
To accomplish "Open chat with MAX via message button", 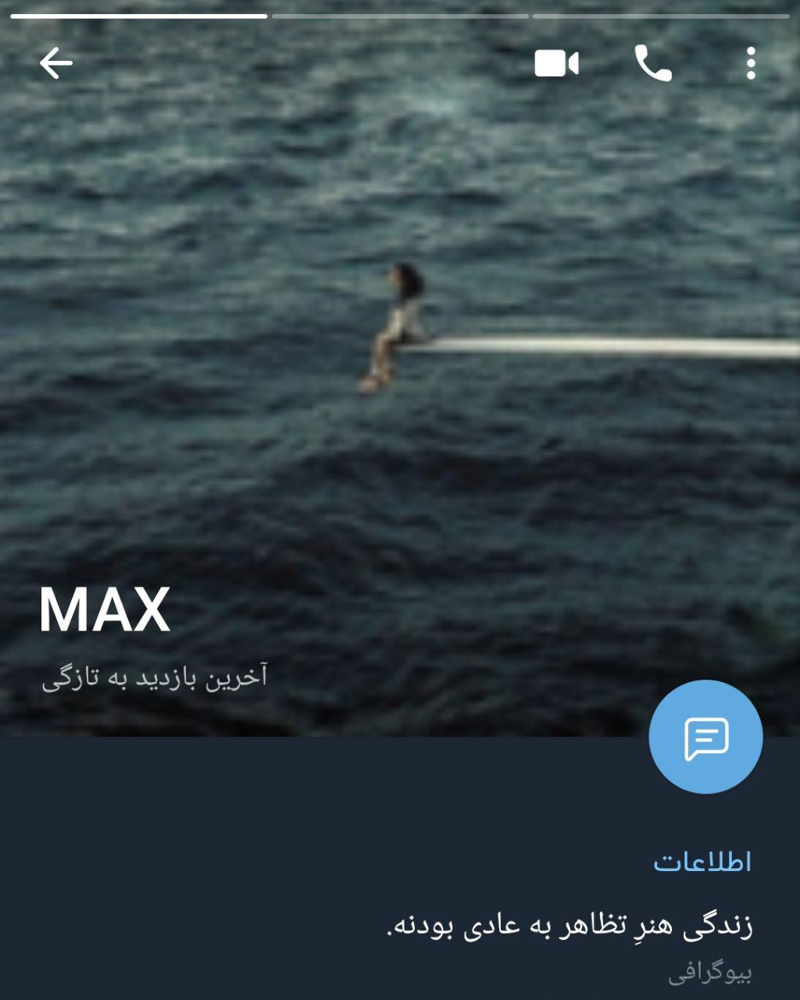I will 705,738.
